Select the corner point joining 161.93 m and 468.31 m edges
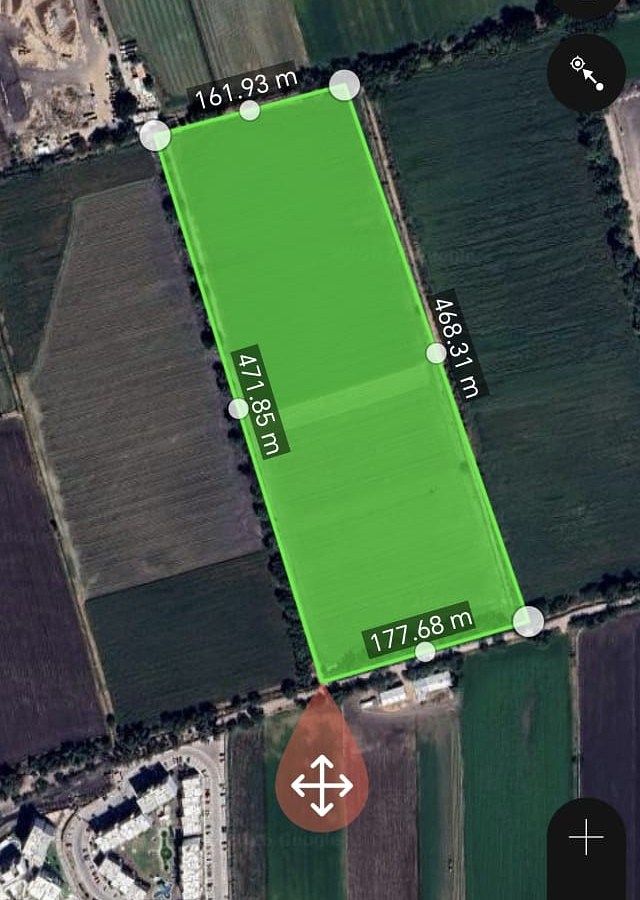 coord(344,85)
